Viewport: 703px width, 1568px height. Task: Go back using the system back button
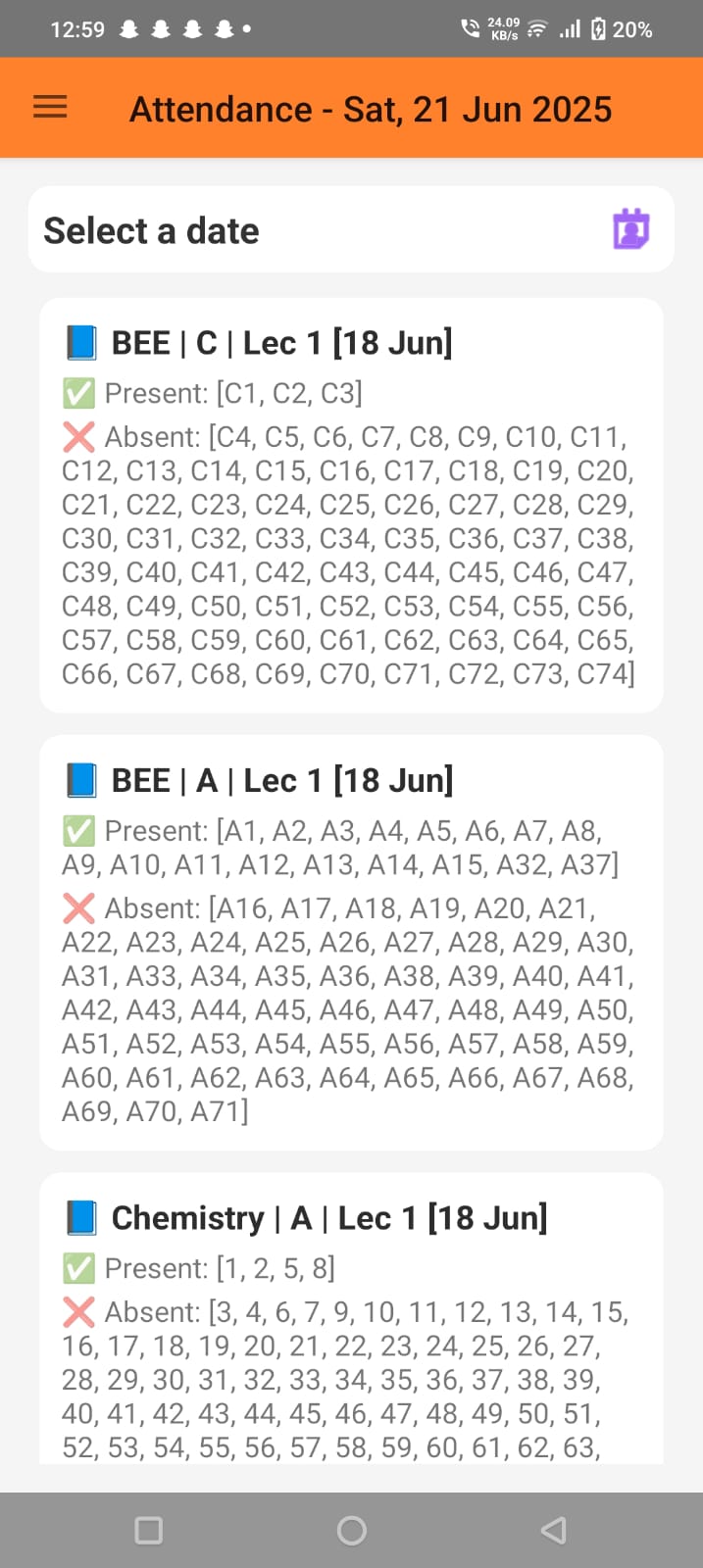553,1530
